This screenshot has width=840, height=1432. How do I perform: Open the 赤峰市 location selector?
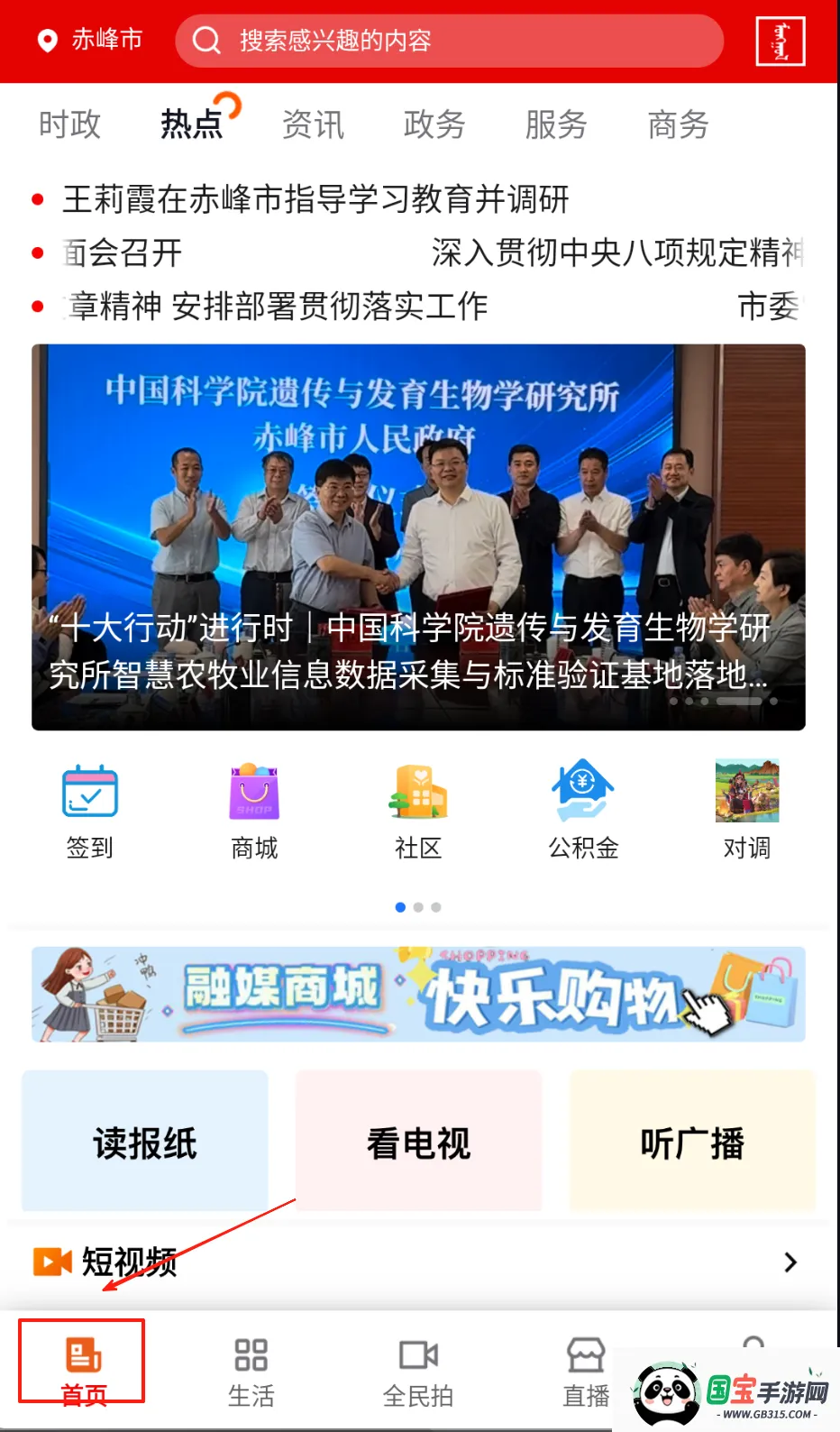click(x=90, y=40)
